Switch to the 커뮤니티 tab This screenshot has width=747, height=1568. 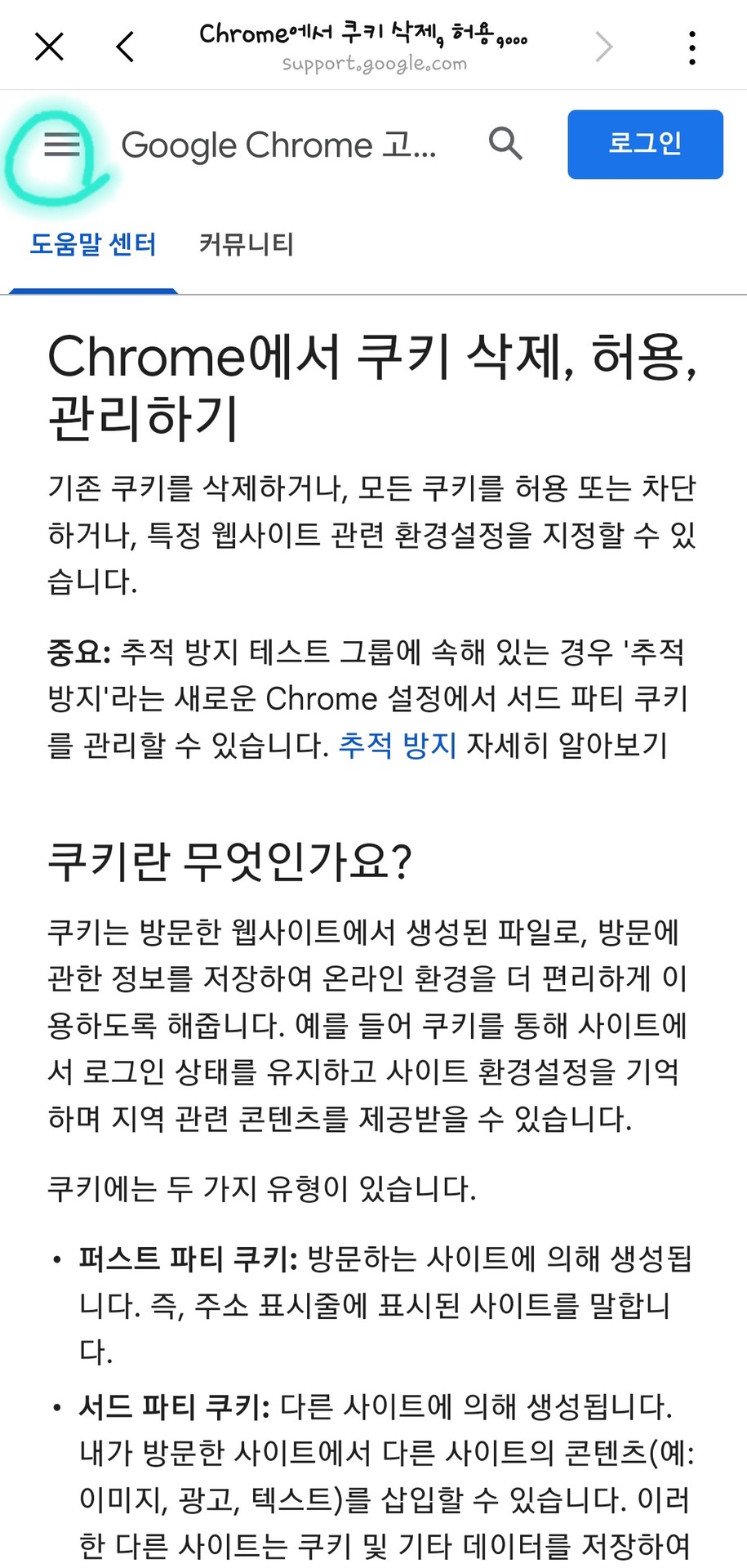point(246,244)
